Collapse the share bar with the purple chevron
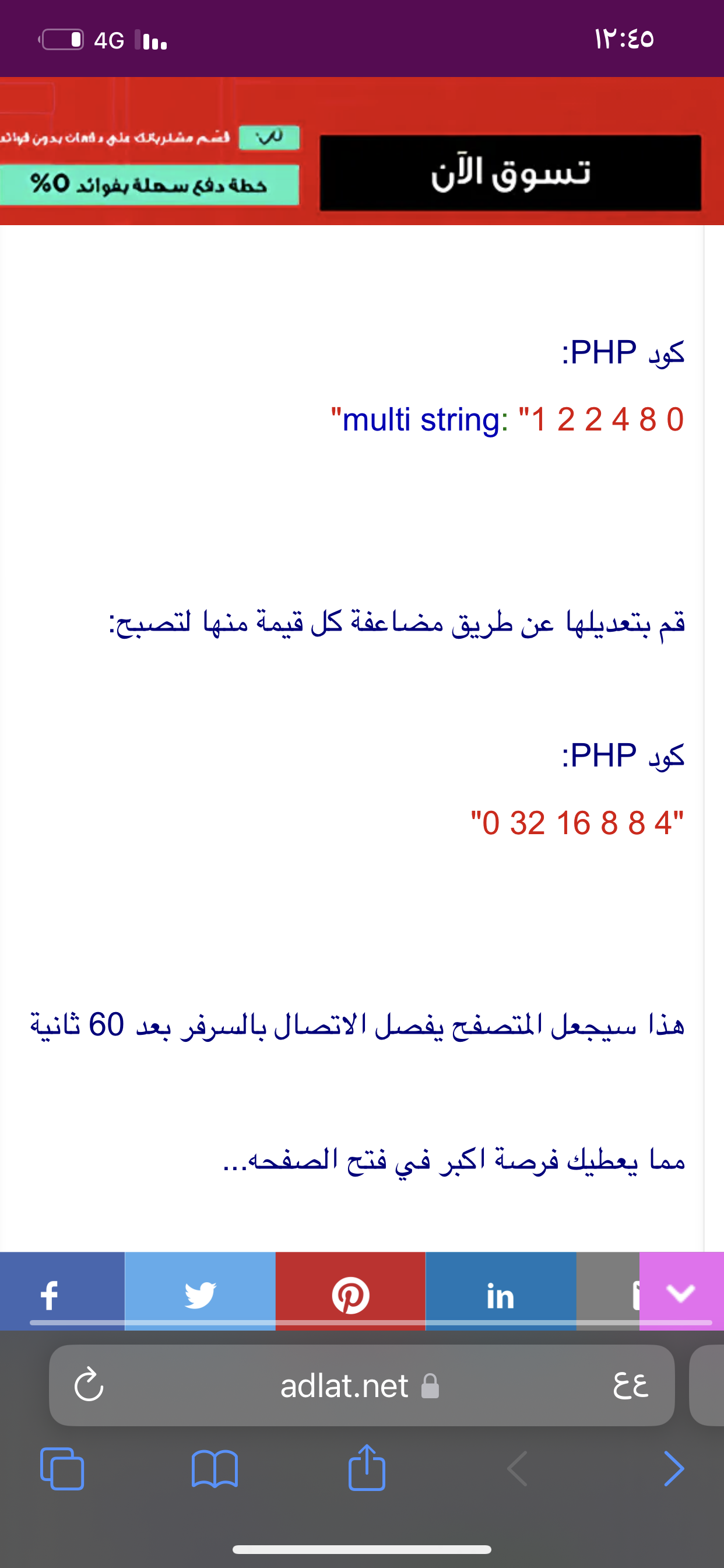The image size is (724, 1568). (681, 1291)
